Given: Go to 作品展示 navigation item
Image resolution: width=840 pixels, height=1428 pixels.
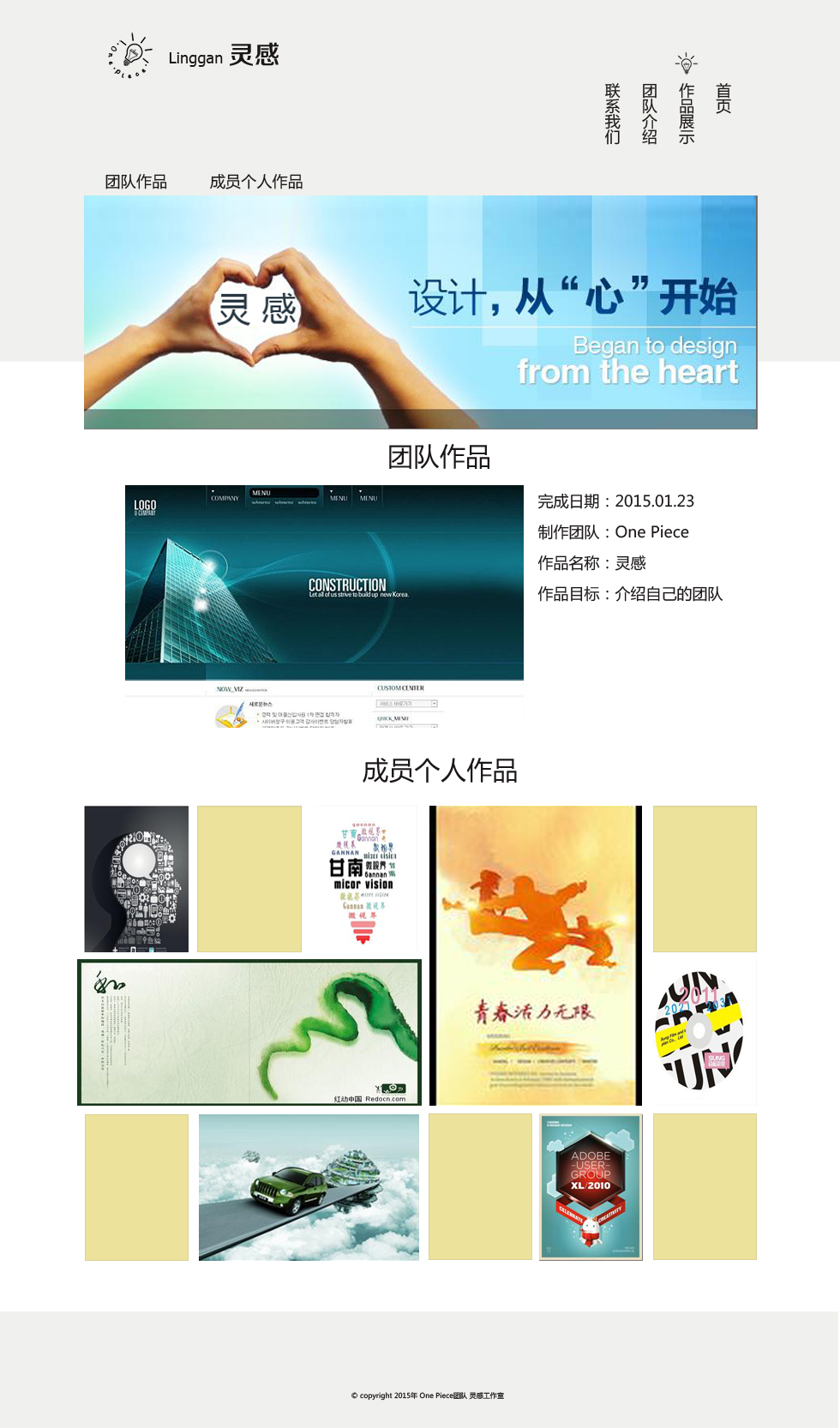Looking at the screenshot, I should click(x=687, y=113).
